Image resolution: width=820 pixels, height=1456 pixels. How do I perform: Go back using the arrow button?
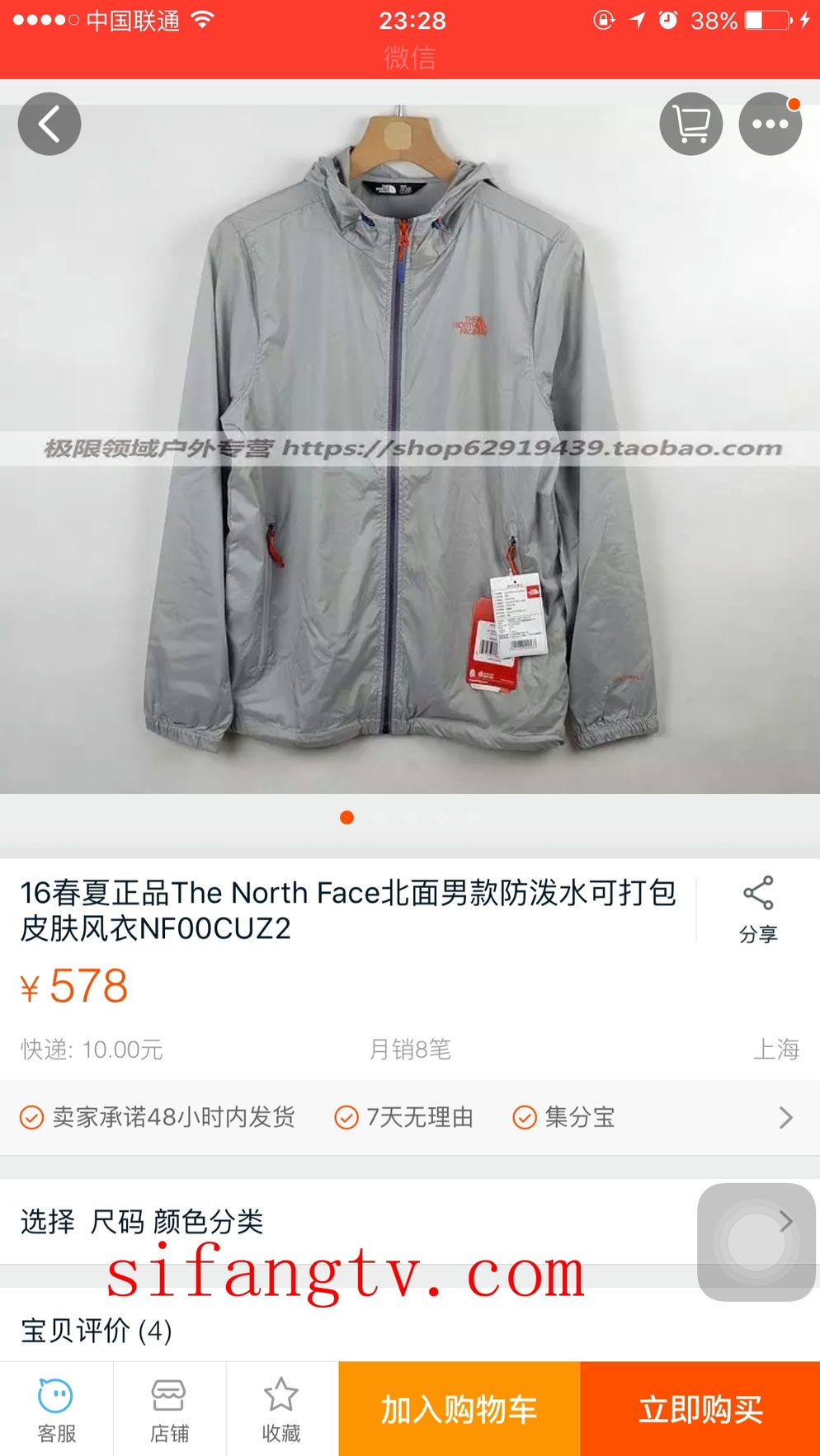(49, 124)
